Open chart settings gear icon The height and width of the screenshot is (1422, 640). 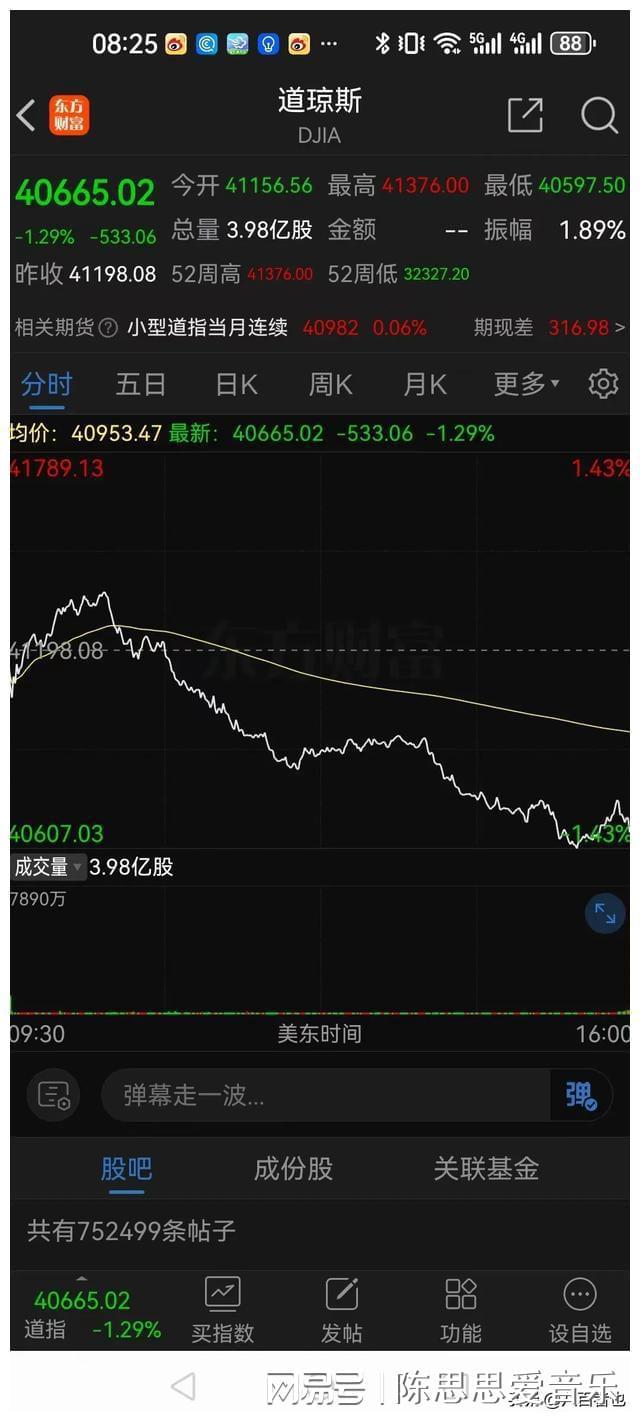pyautogui.click(x=603, y=384)
